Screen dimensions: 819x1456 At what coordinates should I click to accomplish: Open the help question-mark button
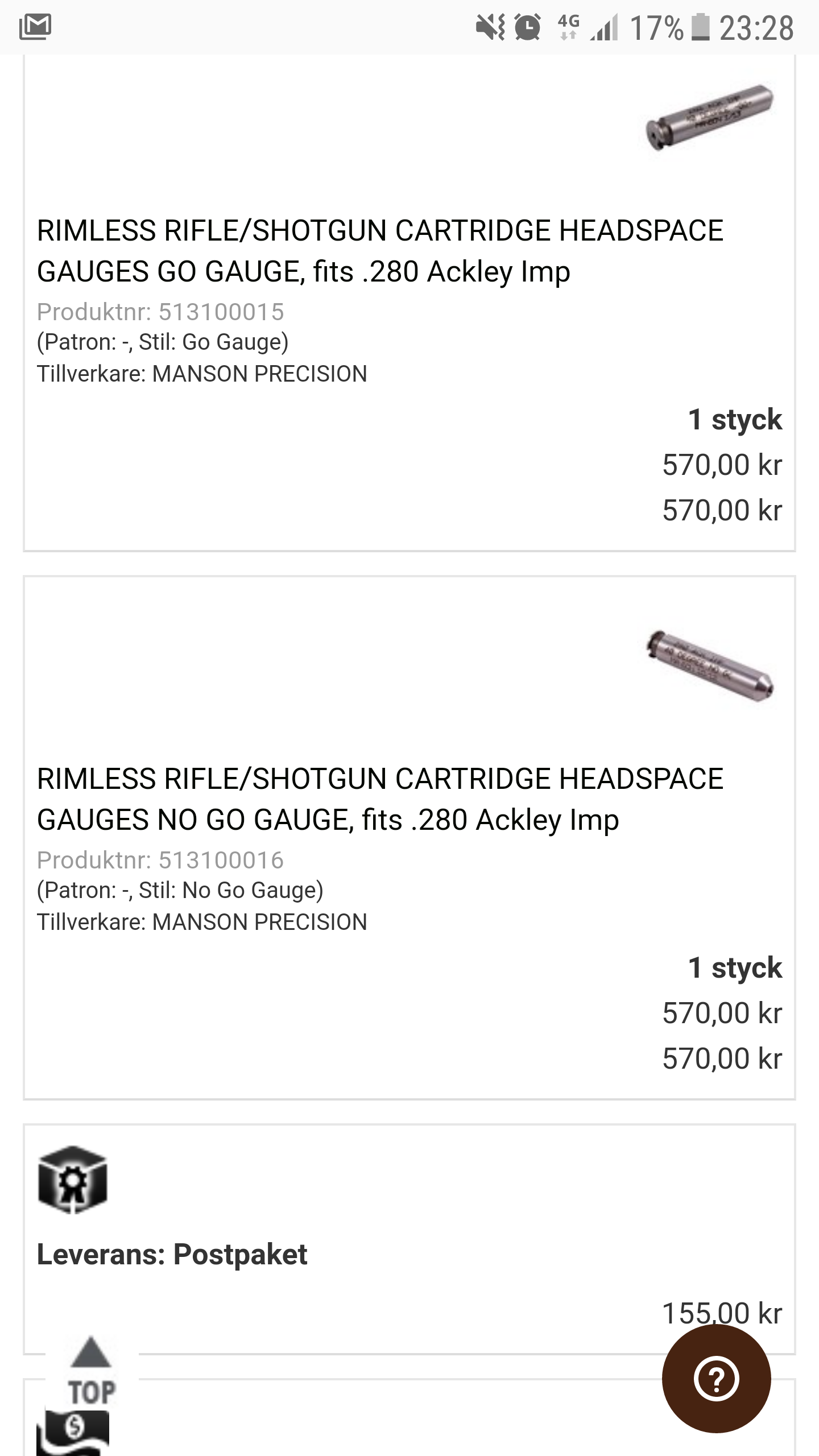tap(716, 1379)
